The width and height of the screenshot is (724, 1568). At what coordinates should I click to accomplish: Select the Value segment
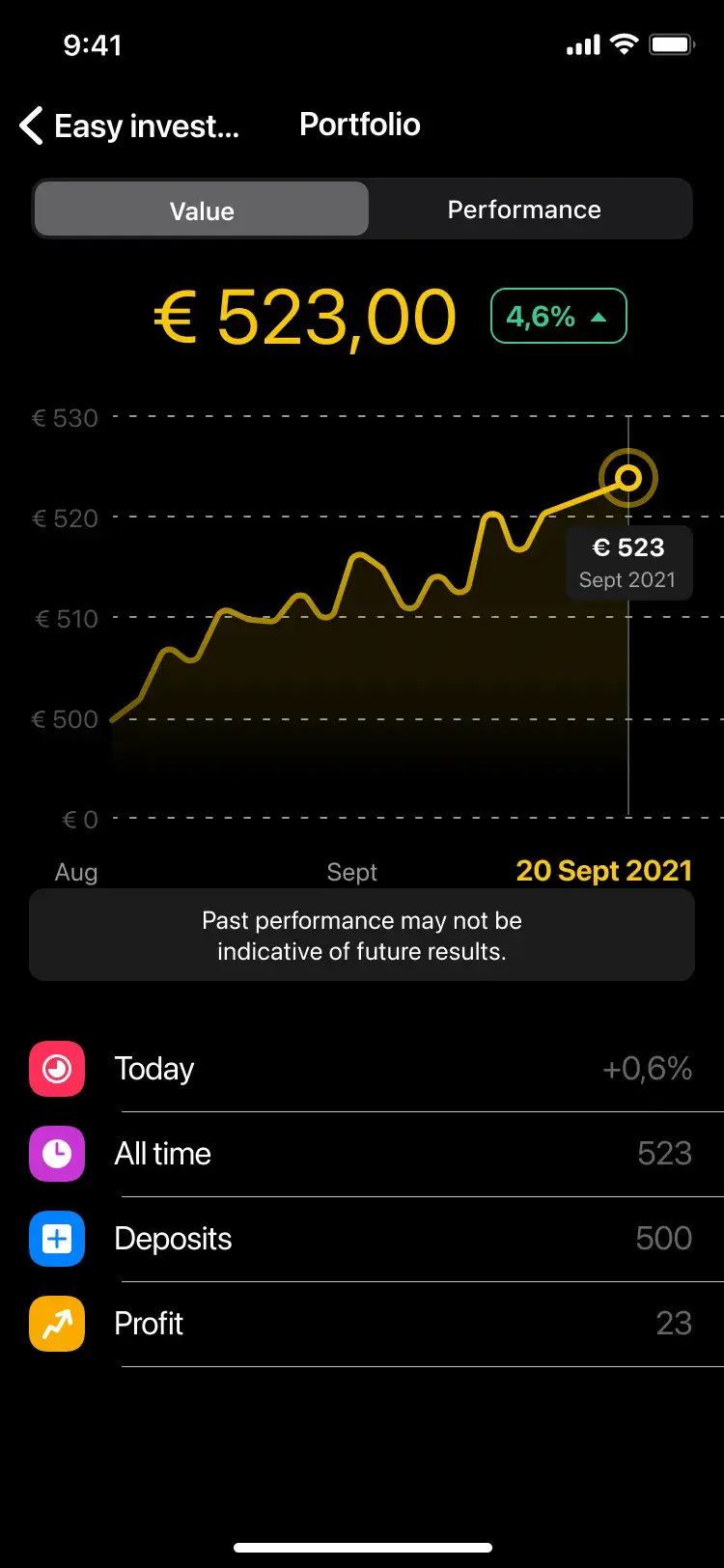202,210
